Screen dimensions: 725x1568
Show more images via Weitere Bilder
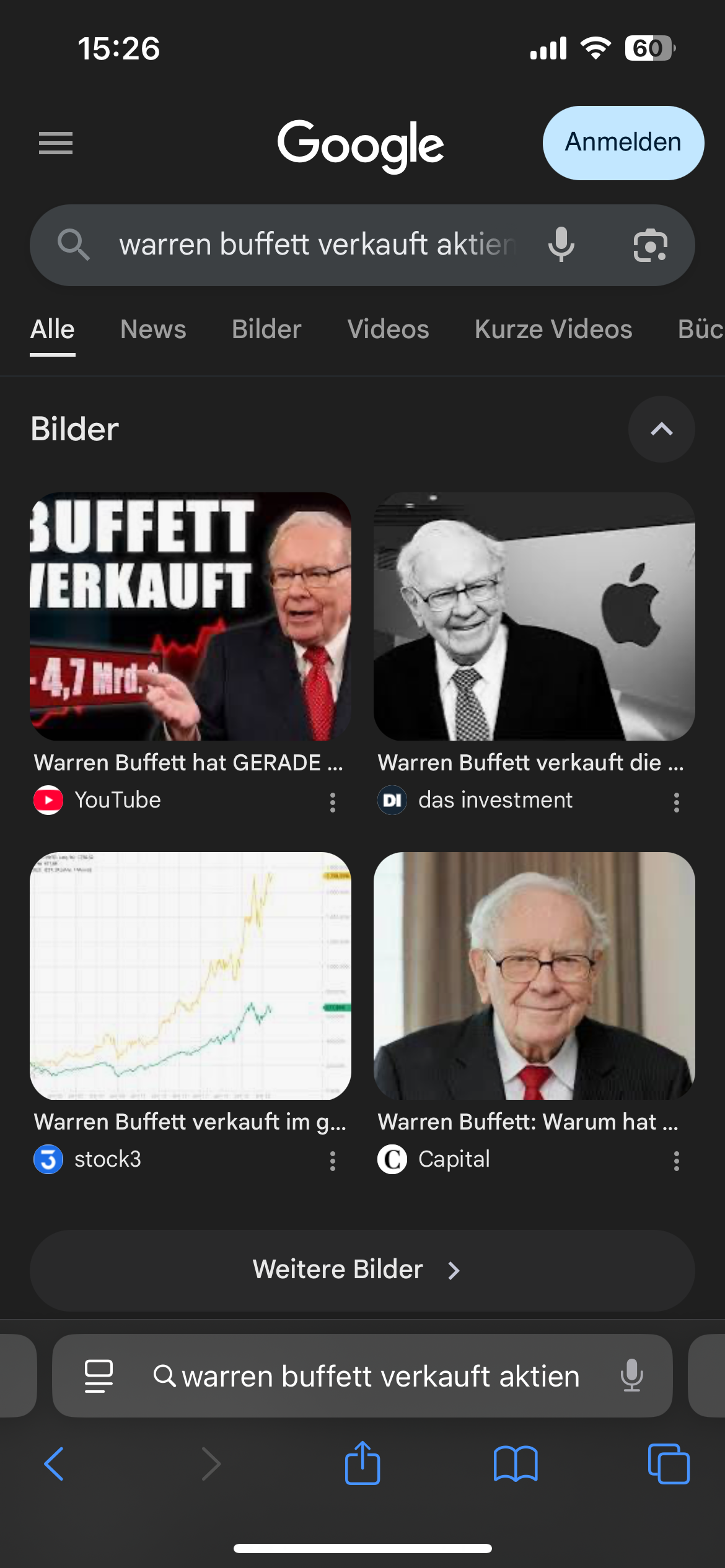[362, 1270]
